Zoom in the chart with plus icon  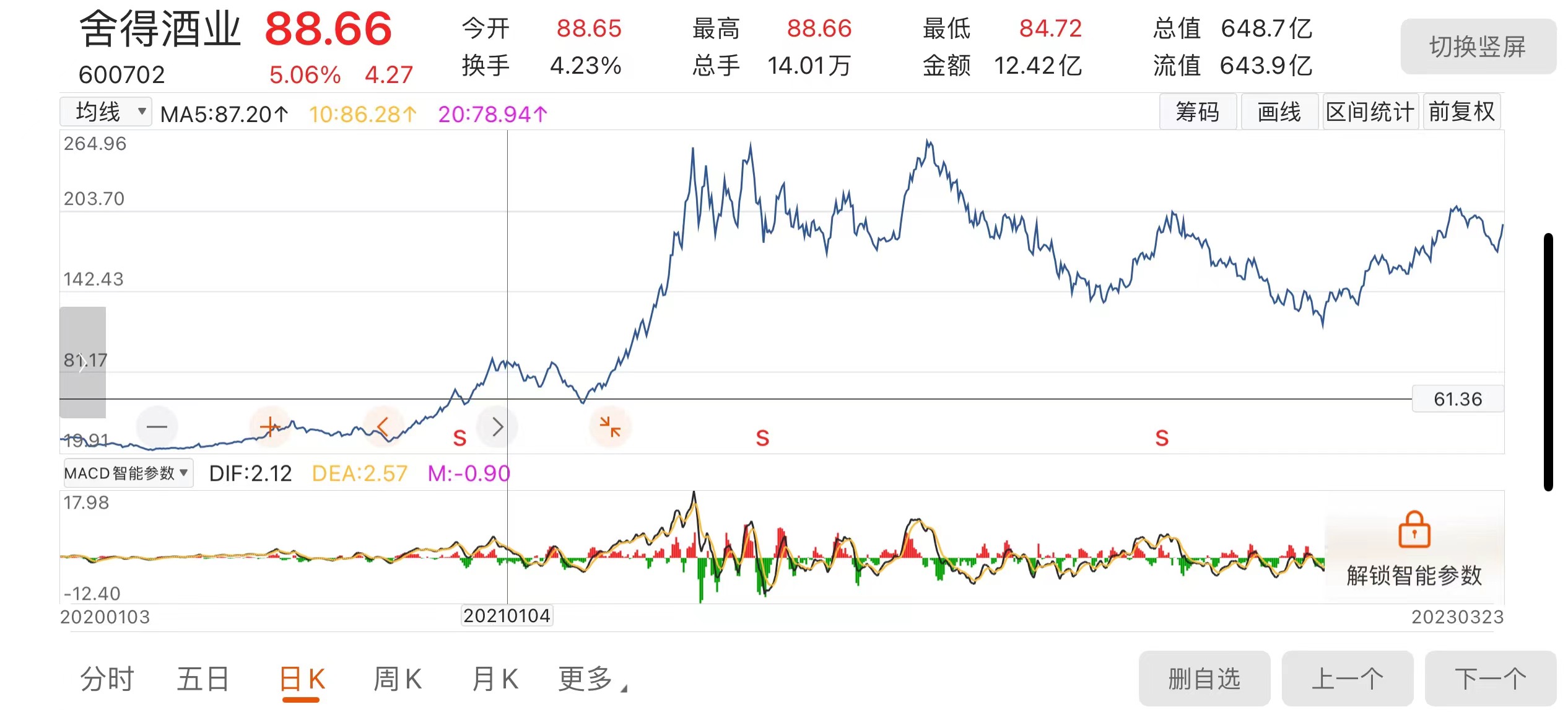269,426
